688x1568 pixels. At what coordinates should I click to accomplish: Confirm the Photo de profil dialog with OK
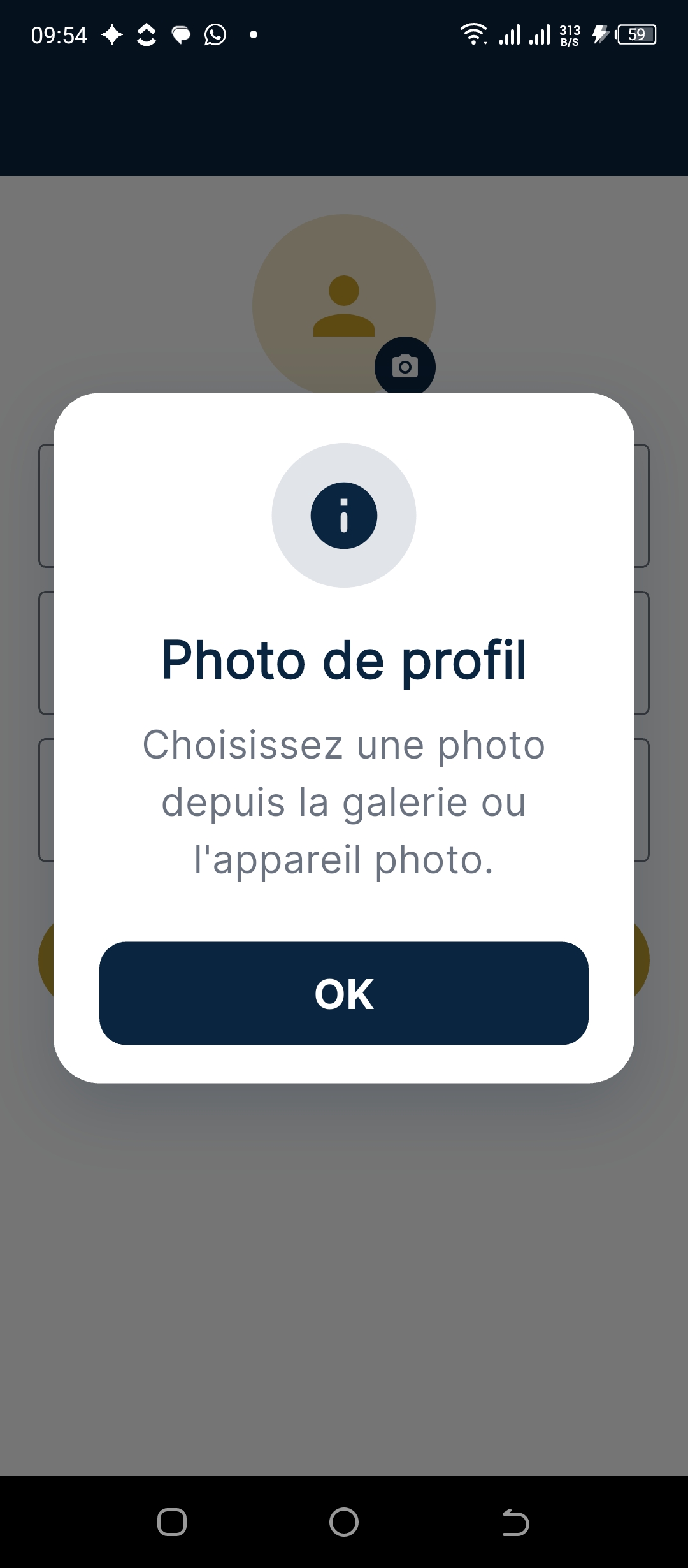(344, 993)
